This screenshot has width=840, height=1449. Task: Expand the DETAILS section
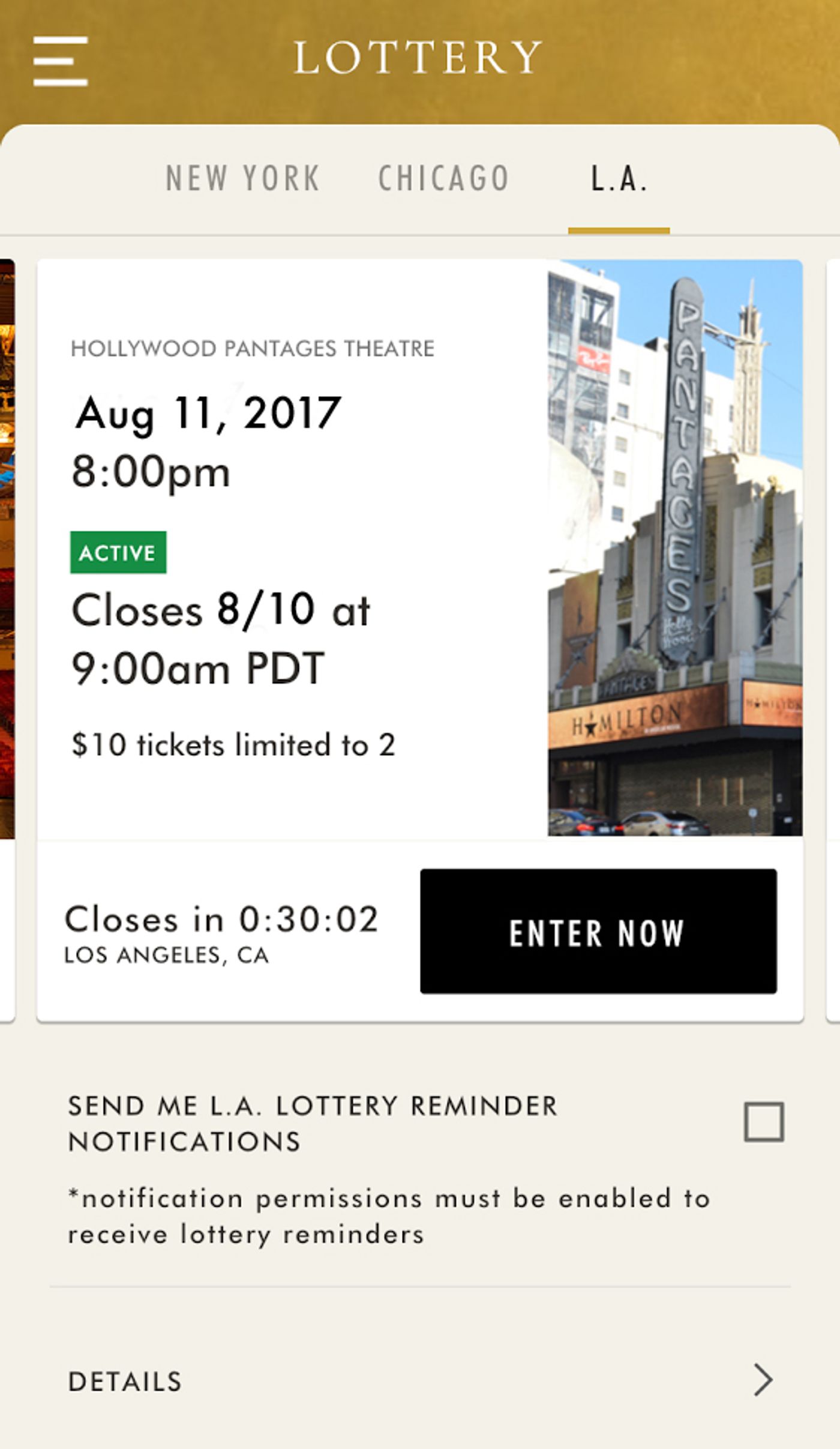pyautogui.click(x=124, y=1381)
